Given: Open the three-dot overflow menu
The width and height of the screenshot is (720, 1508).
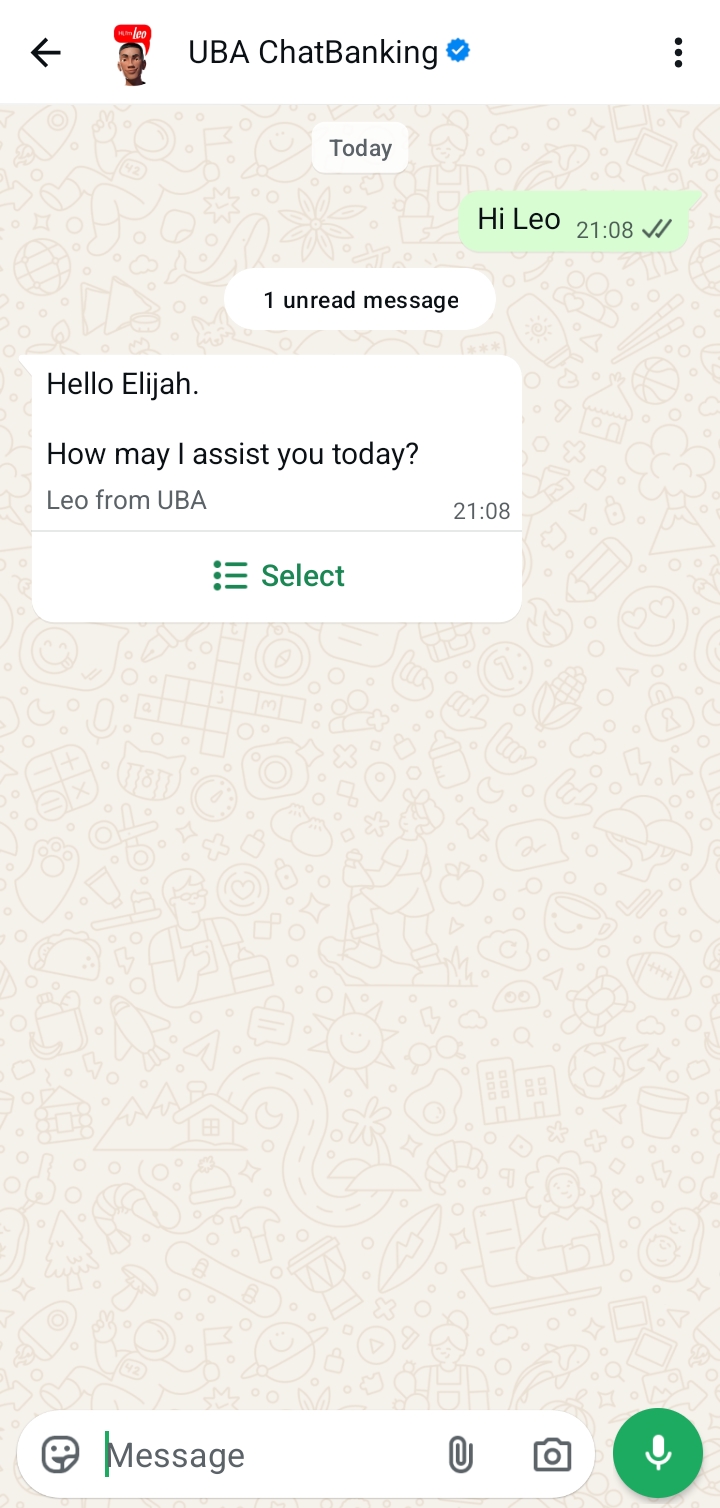Looking at the screenshot, I should pos(678,52).
